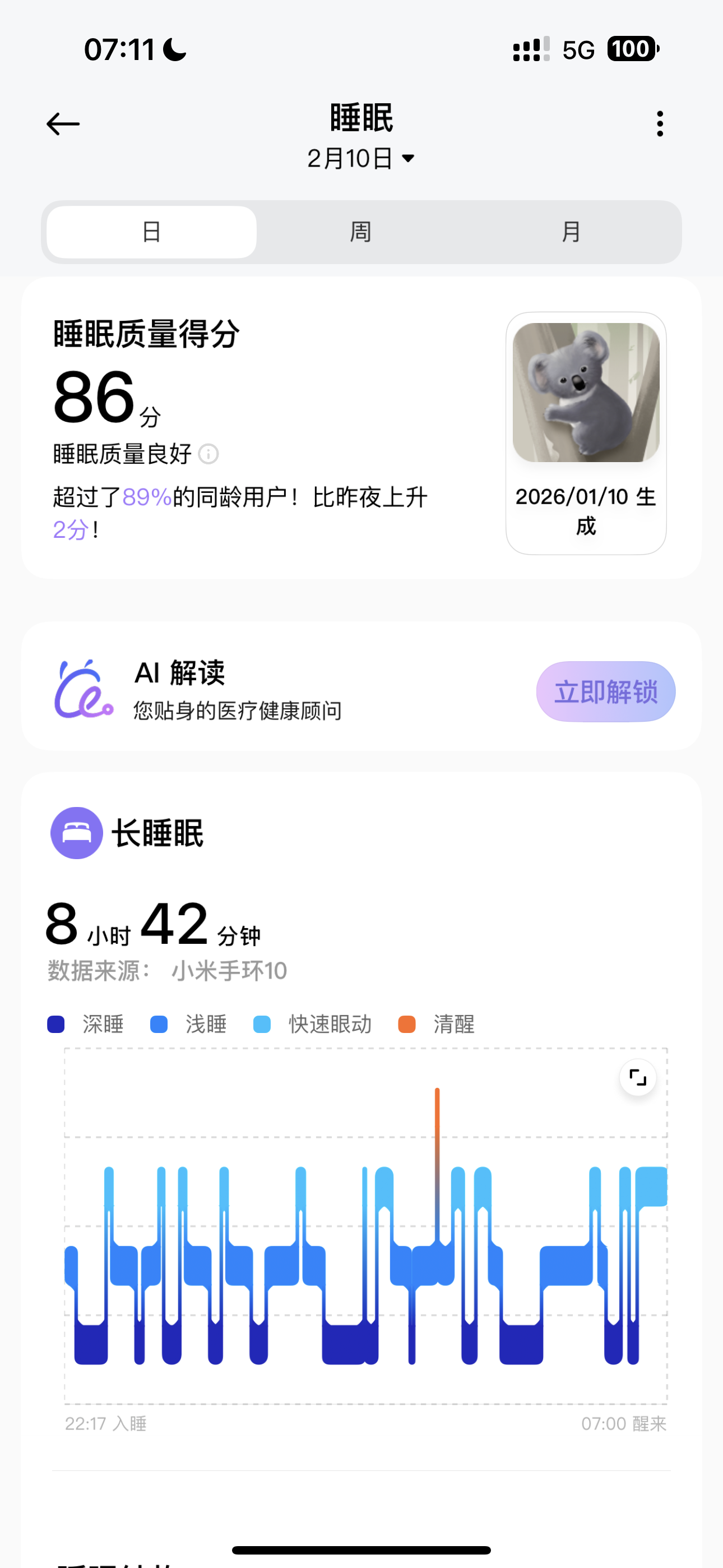Select the 日 daily view tab
Screen dimensions: 723x1568
coord(151,232)
